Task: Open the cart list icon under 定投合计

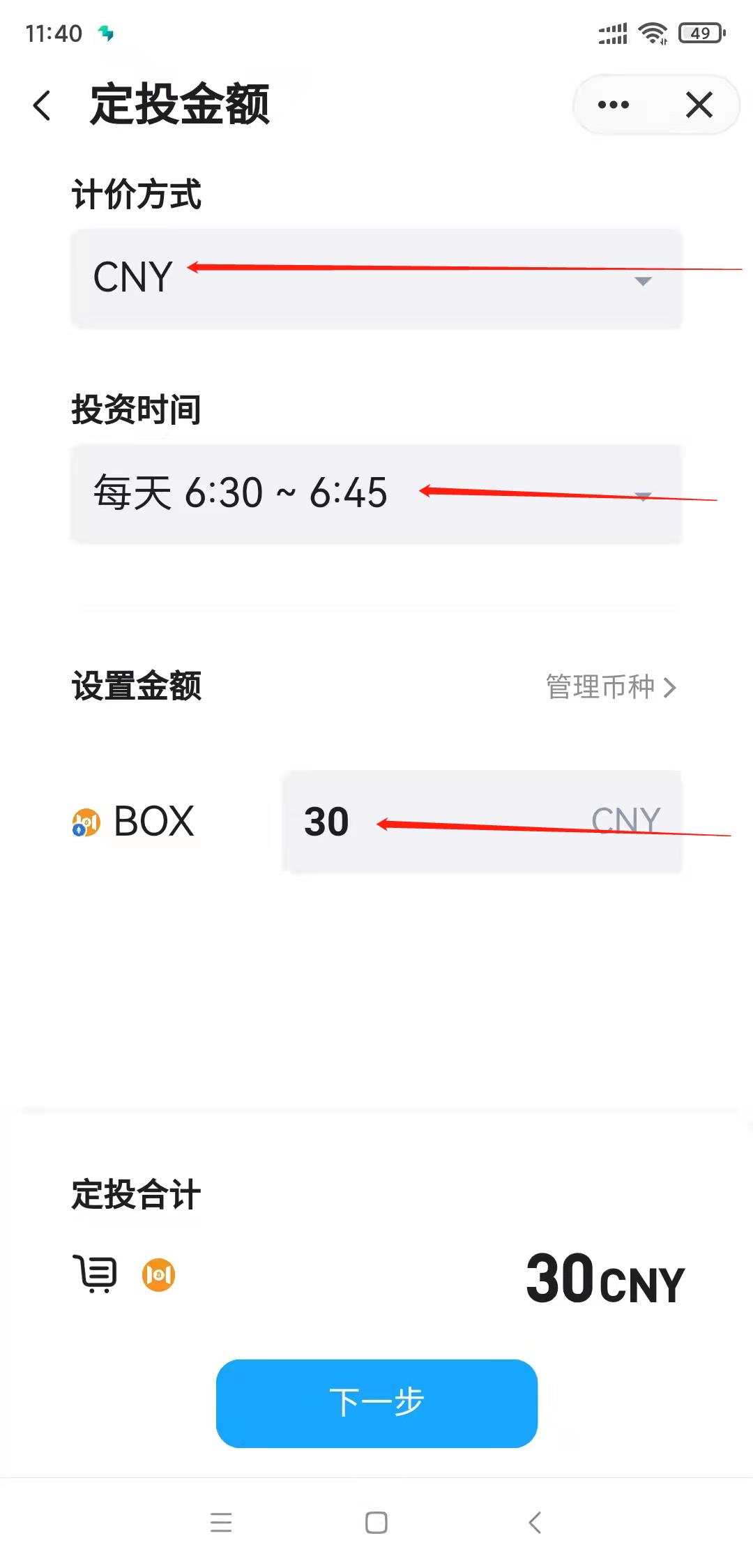Action: (x=96, y=1274)
